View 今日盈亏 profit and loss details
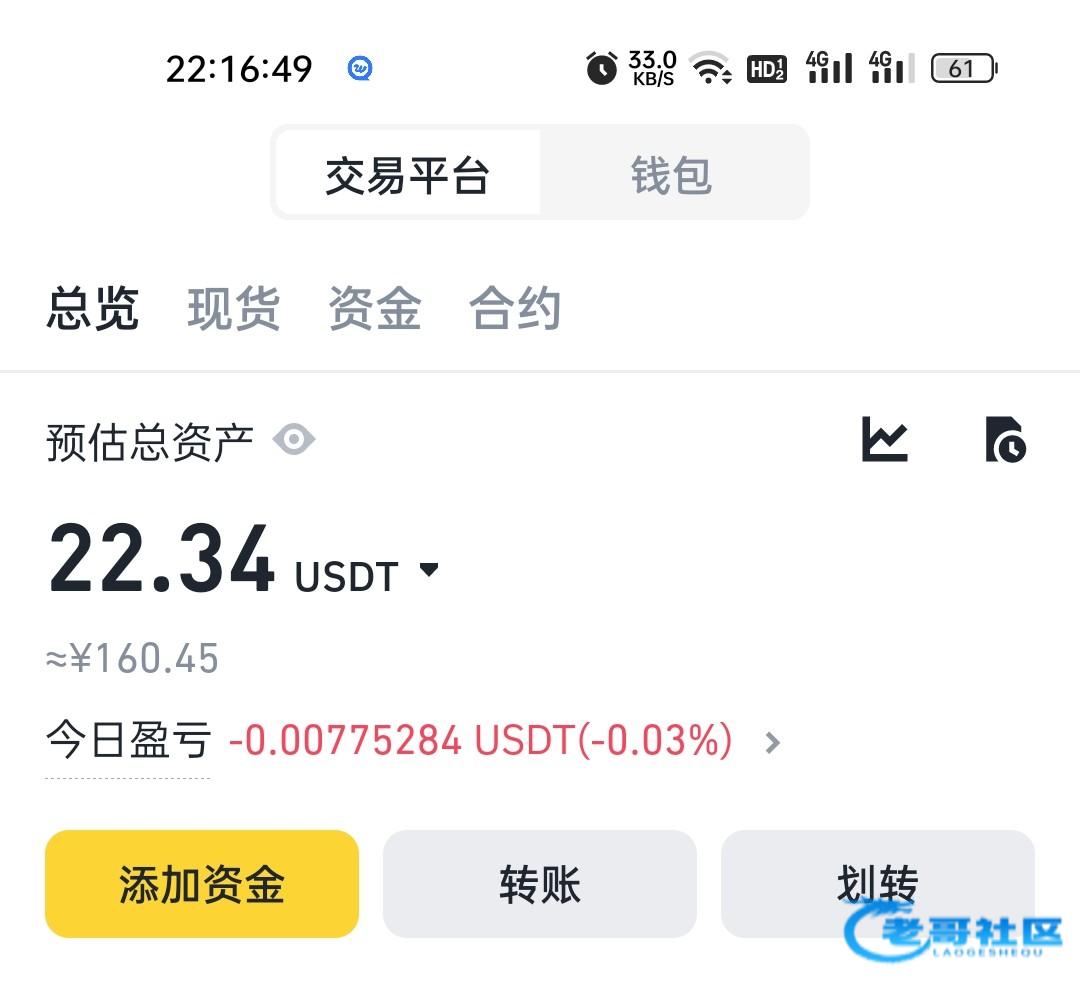The height and width of the screenshot is (990, 1080). pyautogui.click(x=772, y=742)
